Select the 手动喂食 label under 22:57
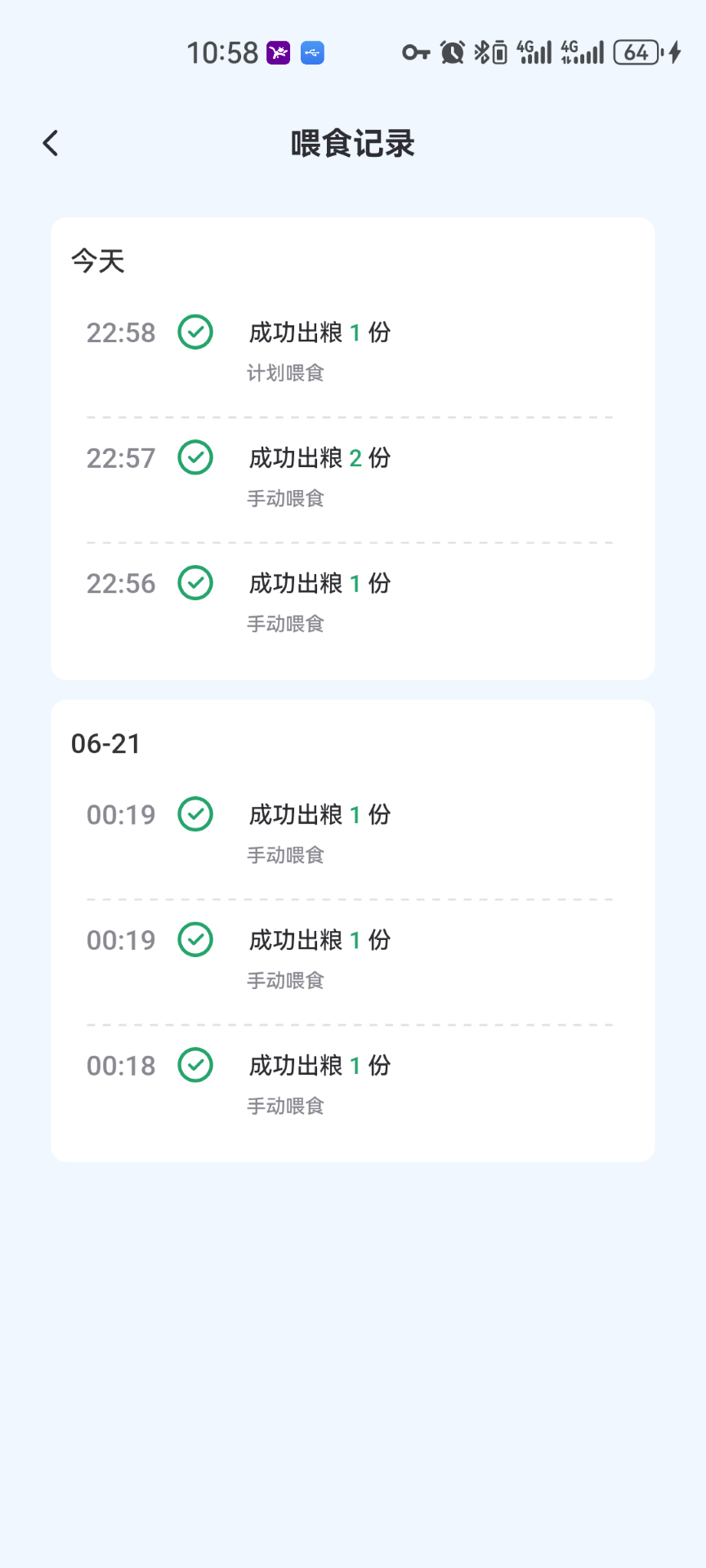Image resolution: width=706 pixels, height=1568 pixels. pos(286,498)
